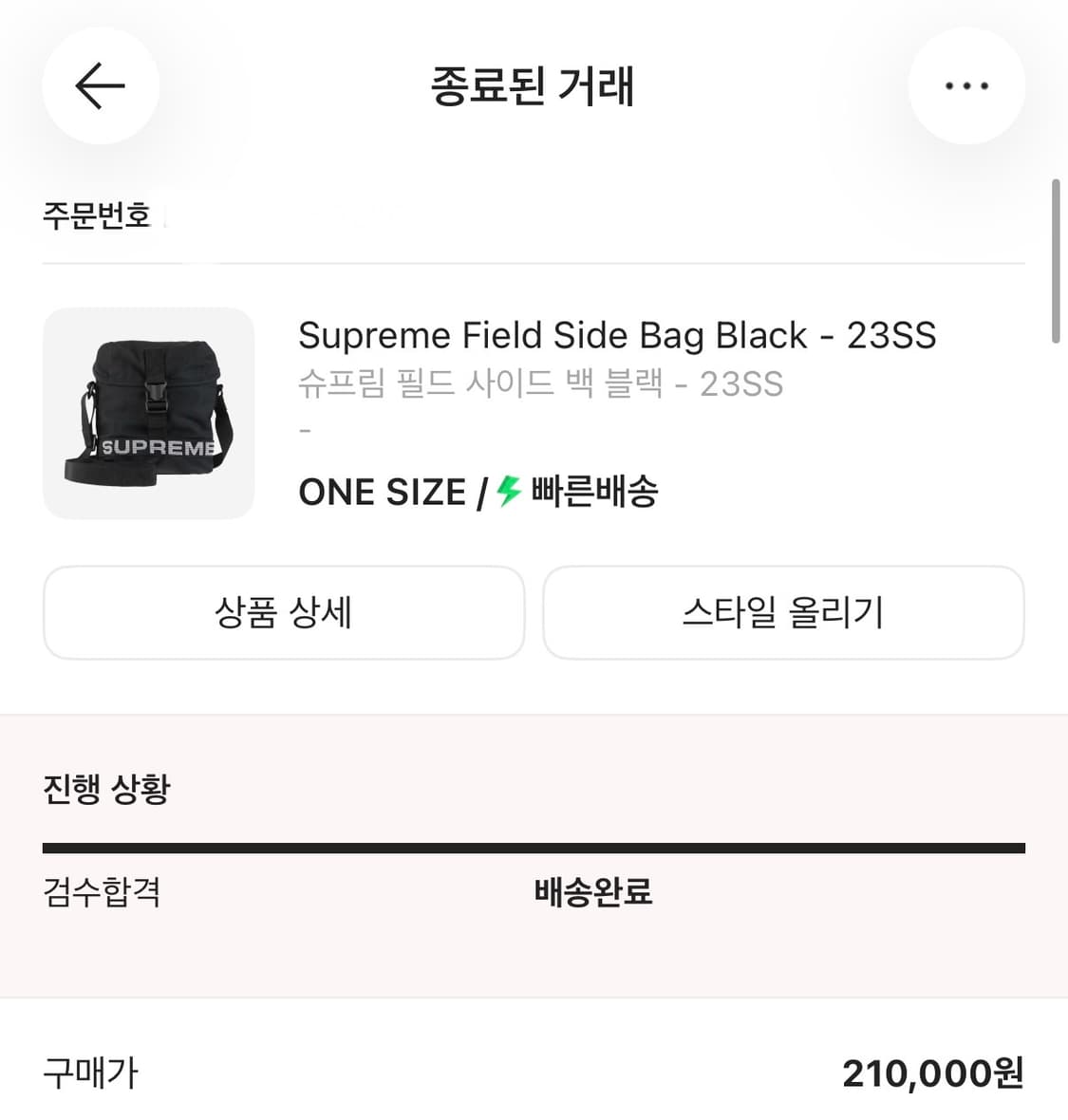Click the back arrow icon

99,86
